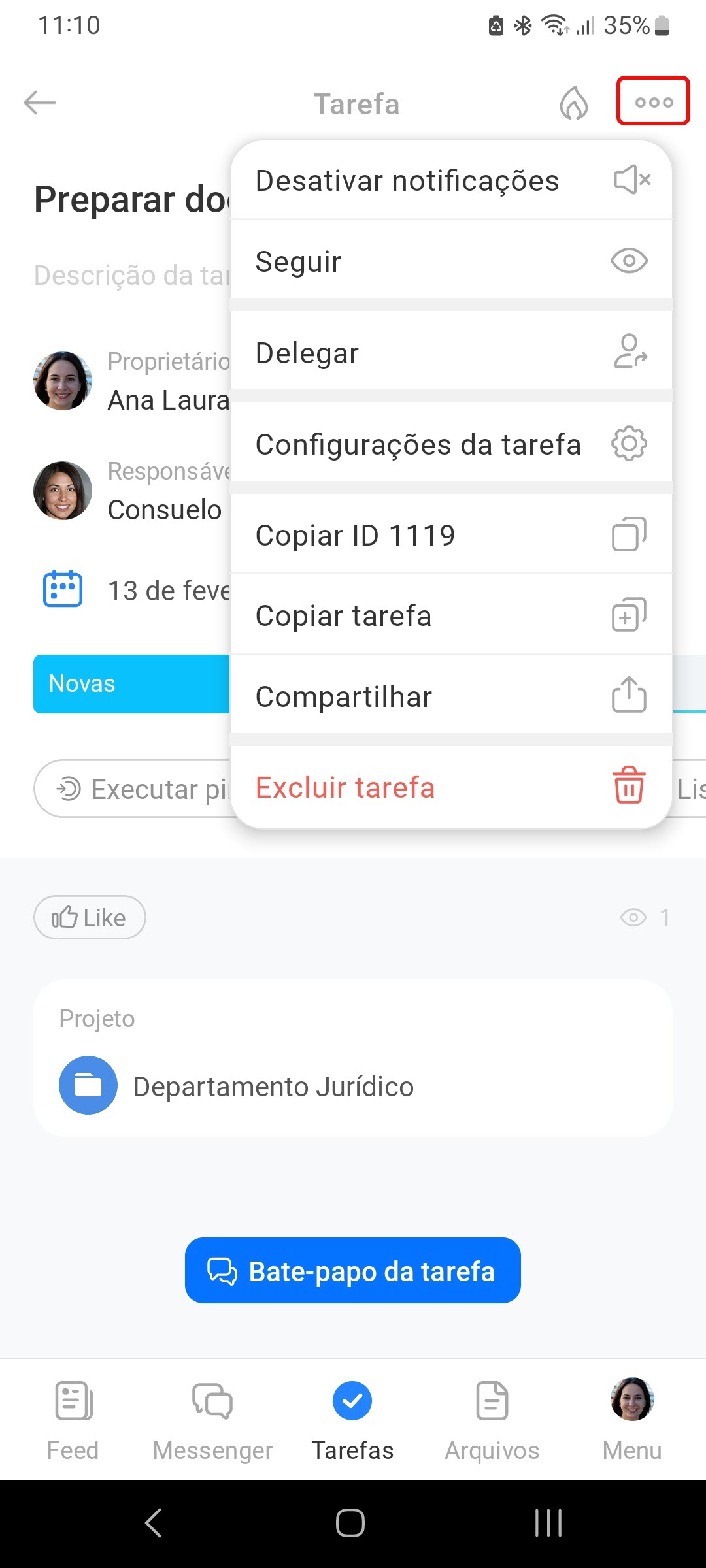Go back using the top arrow

[40, 103]
